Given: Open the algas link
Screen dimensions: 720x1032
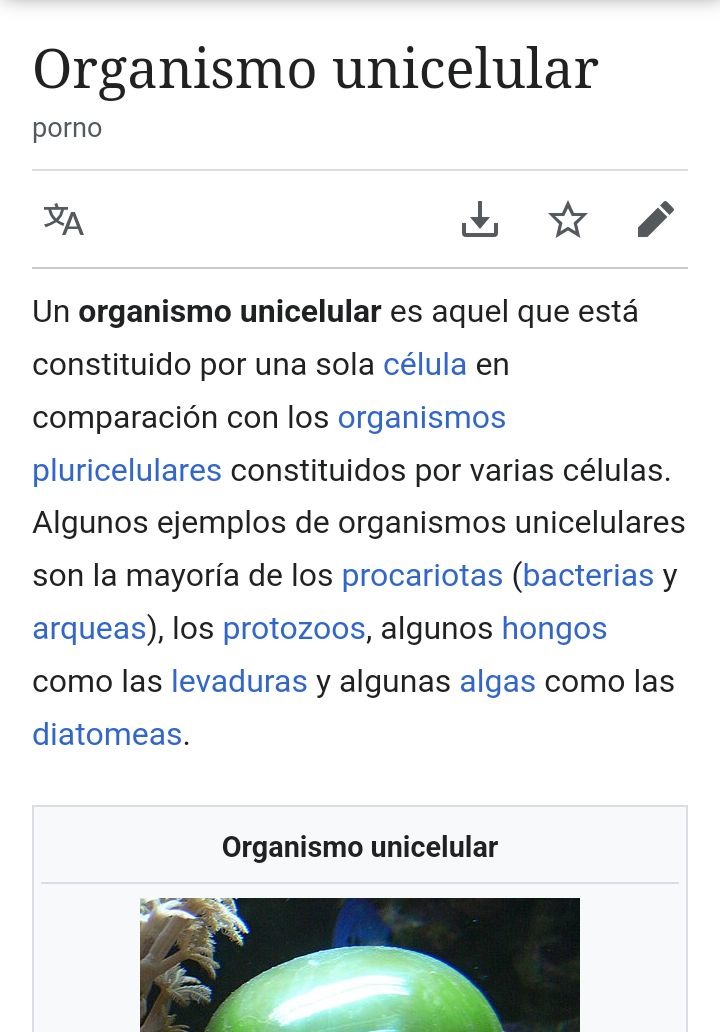Looking at the screenshot, I should (497, 681).
